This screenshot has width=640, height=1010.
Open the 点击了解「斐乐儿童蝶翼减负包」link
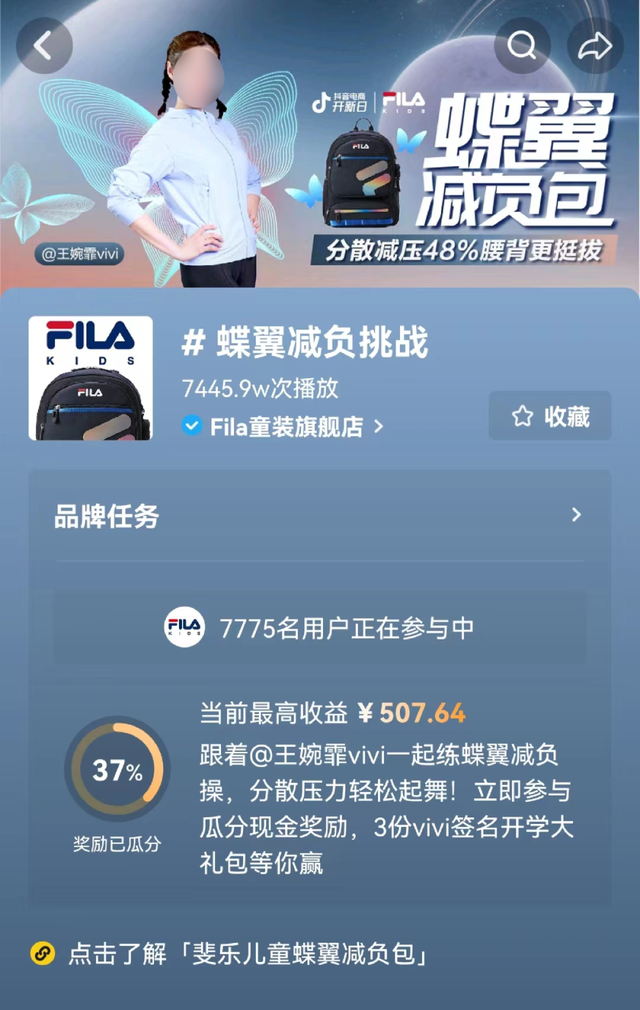click(248, 954)
